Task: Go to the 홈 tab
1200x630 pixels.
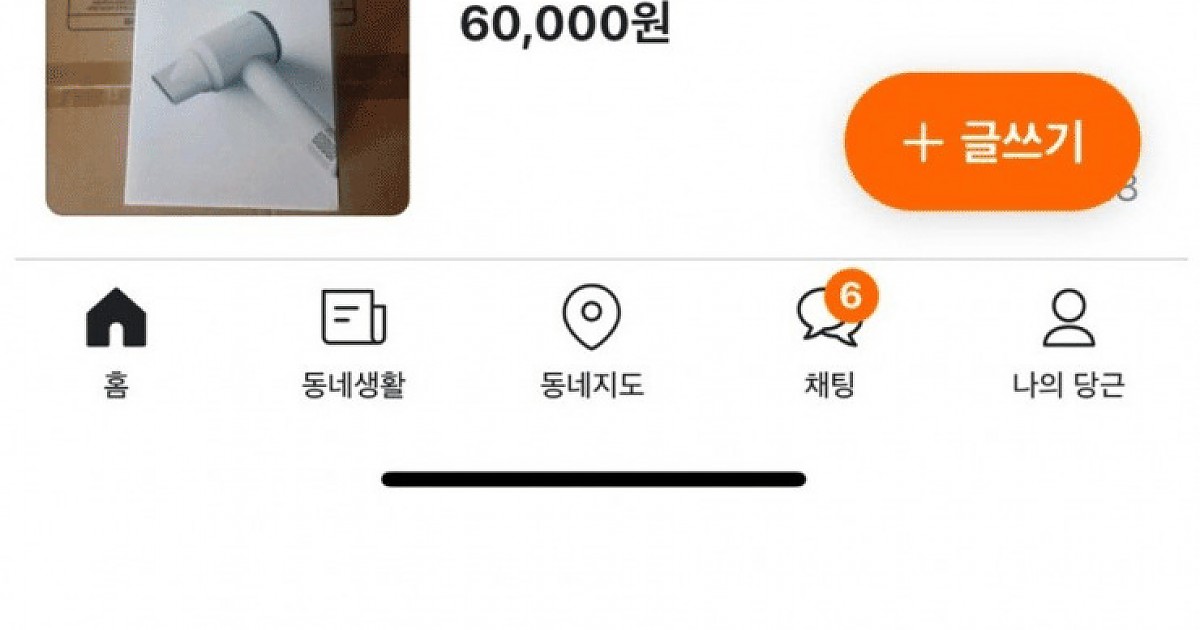Action: click(116, 340)
